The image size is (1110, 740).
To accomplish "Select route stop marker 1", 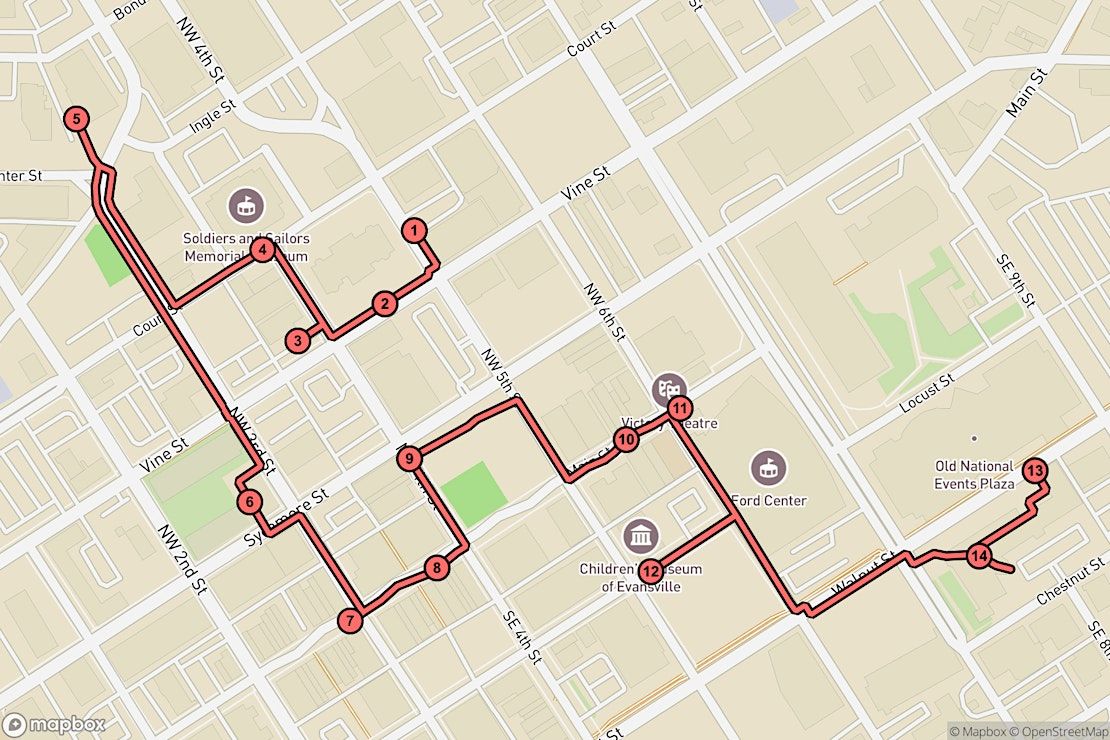I will [415, 231].
